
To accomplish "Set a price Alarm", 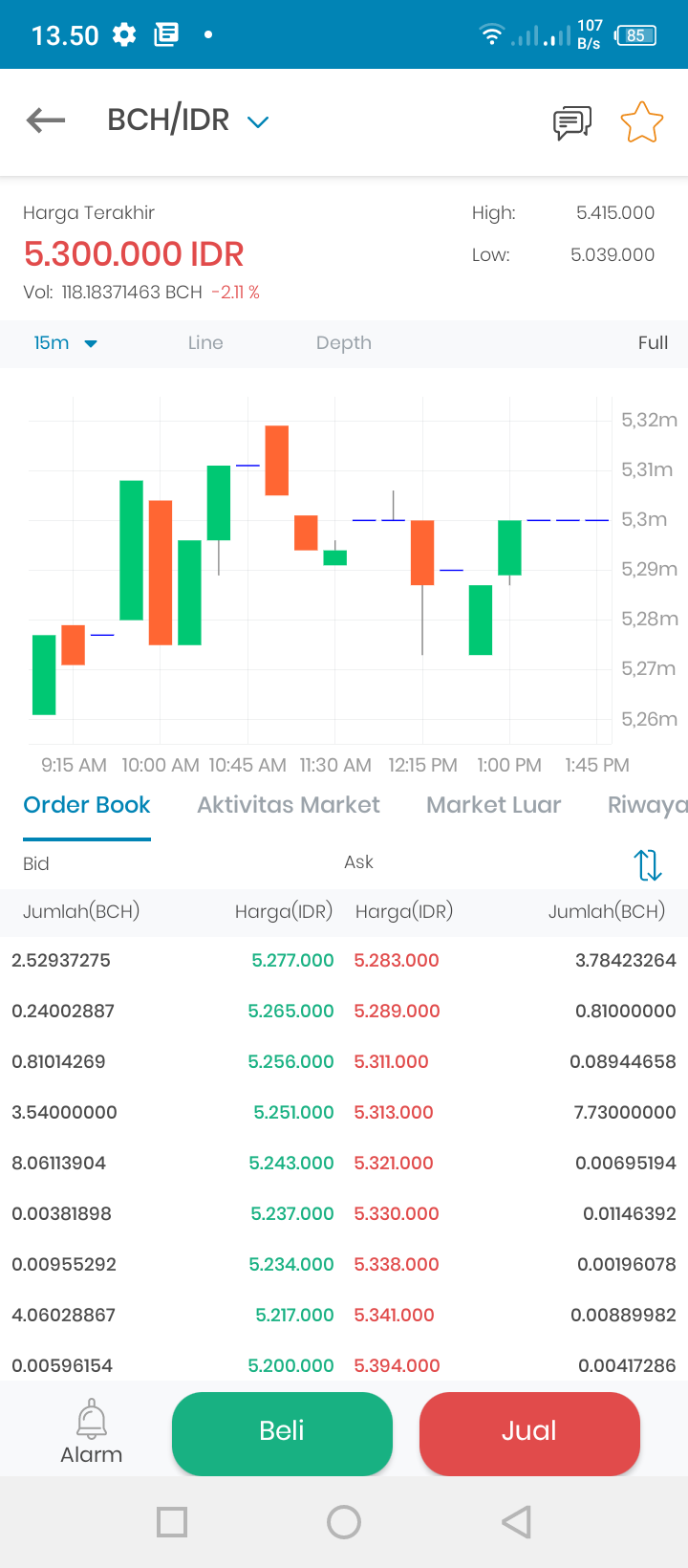I will 92,1431.
